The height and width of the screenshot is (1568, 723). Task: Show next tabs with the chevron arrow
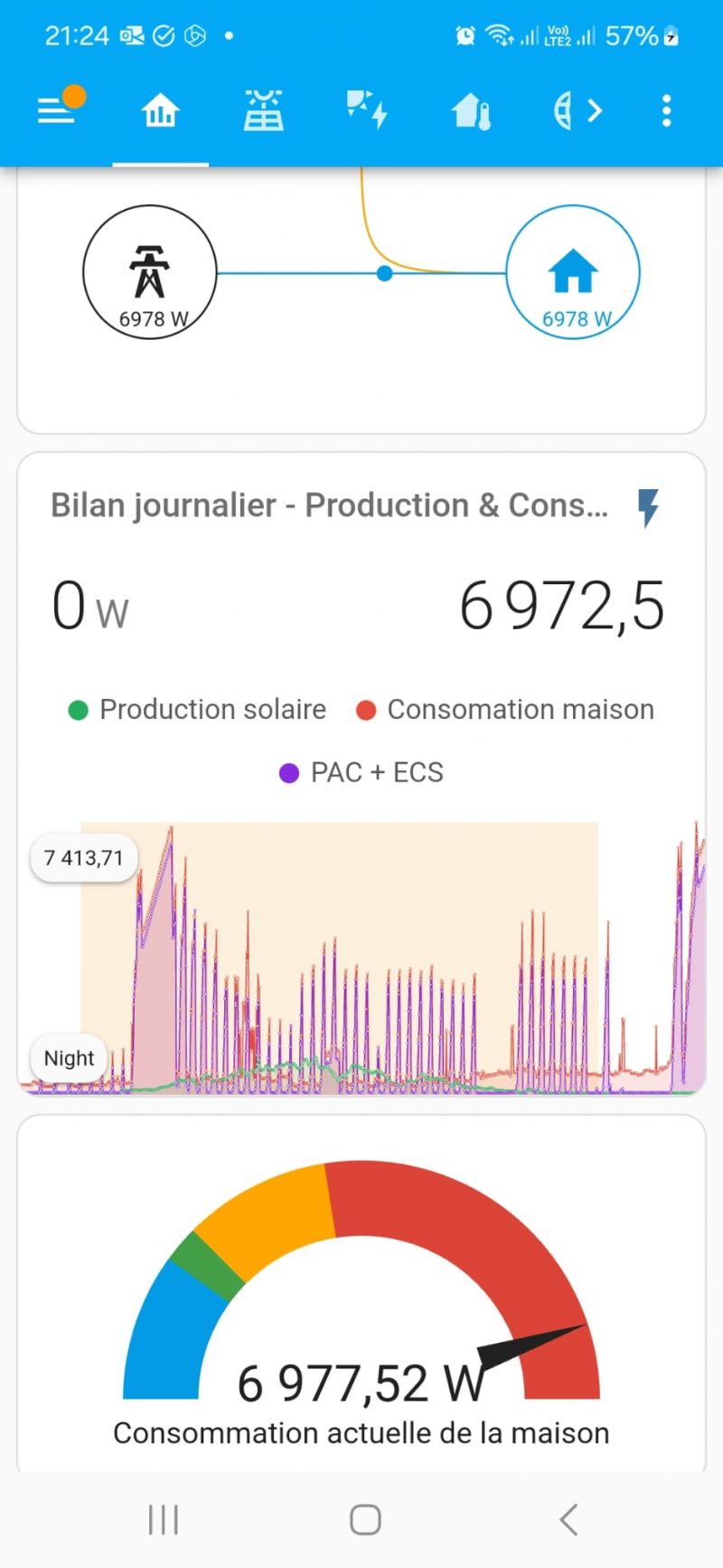point(594,111)
